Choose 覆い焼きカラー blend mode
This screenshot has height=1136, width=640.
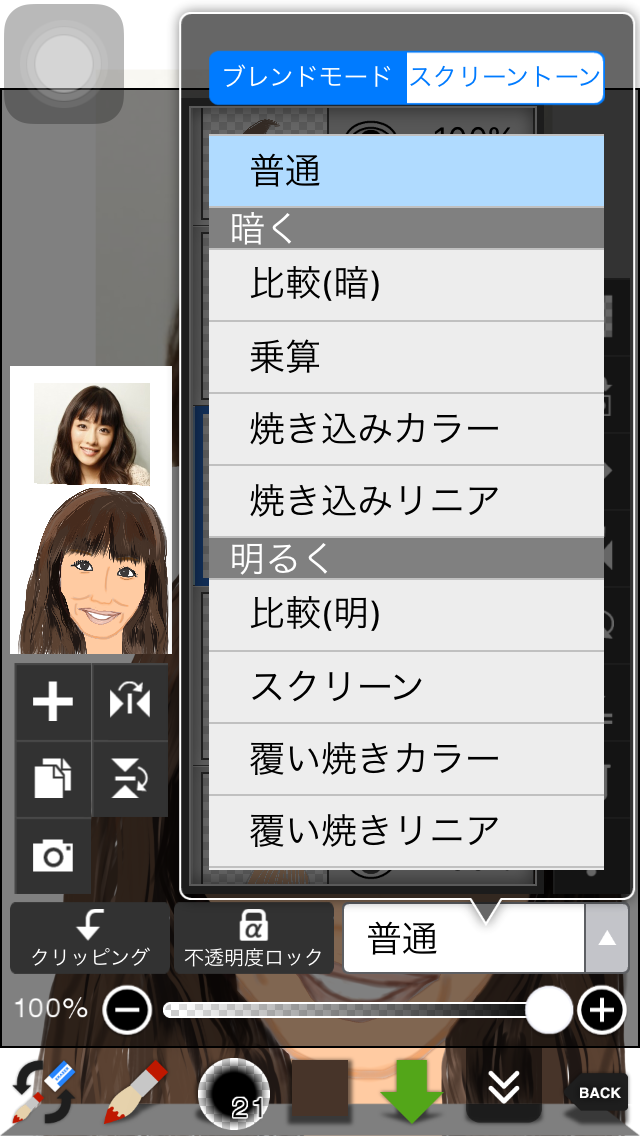tap(406, 759)
